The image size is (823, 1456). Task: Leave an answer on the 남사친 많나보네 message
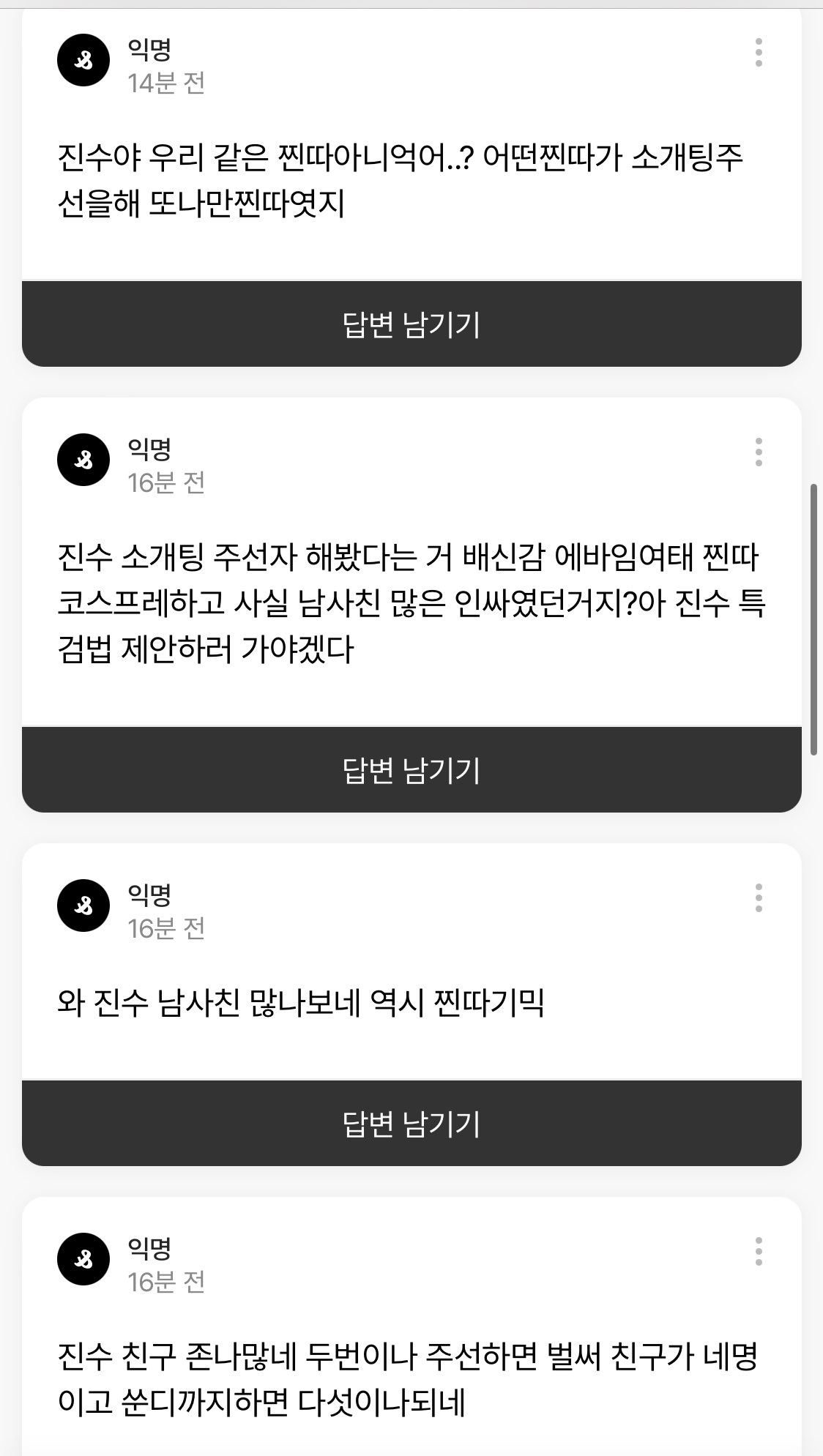(411, 1124)
